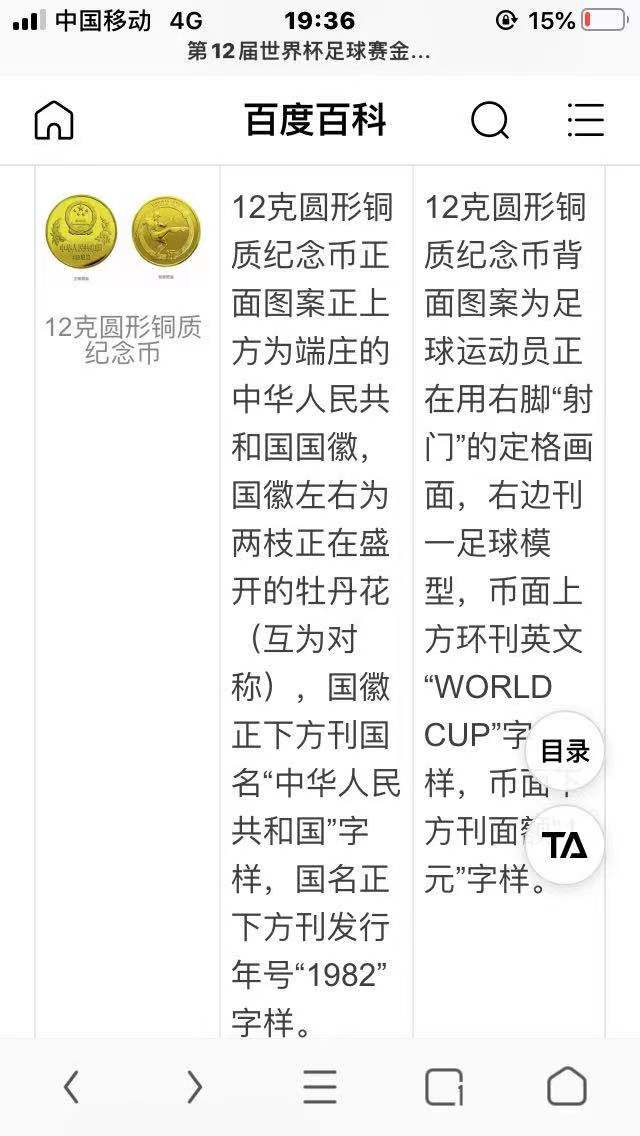This screenshot has width=640, height=1136.
Task: Go to the Baidu Baike home icon
Action: click(x=54, y=121)
